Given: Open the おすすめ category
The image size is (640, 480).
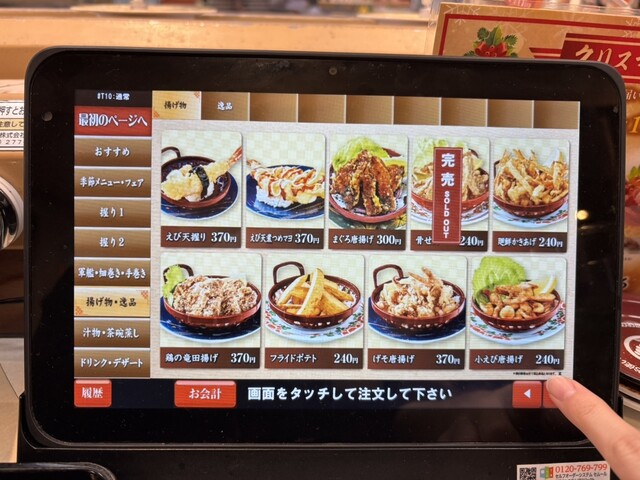Looking at the screenshot, I should point(112,152).
